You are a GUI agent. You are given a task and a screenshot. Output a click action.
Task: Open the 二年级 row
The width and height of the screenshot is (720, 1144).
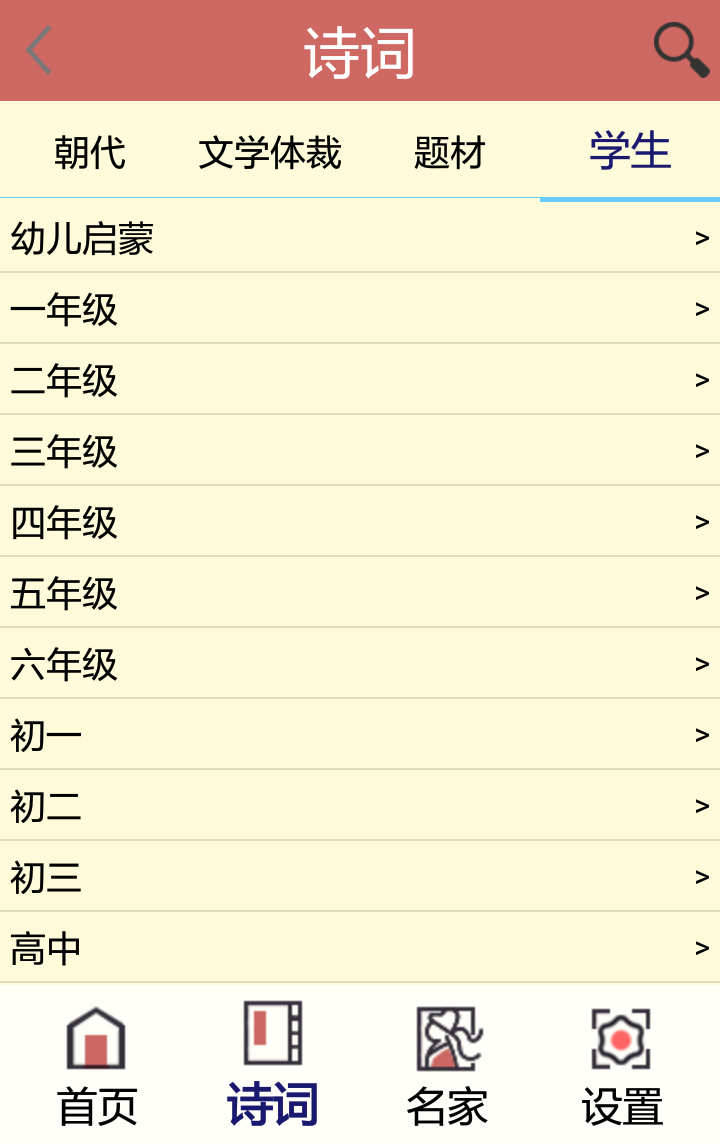coord(360,380)
